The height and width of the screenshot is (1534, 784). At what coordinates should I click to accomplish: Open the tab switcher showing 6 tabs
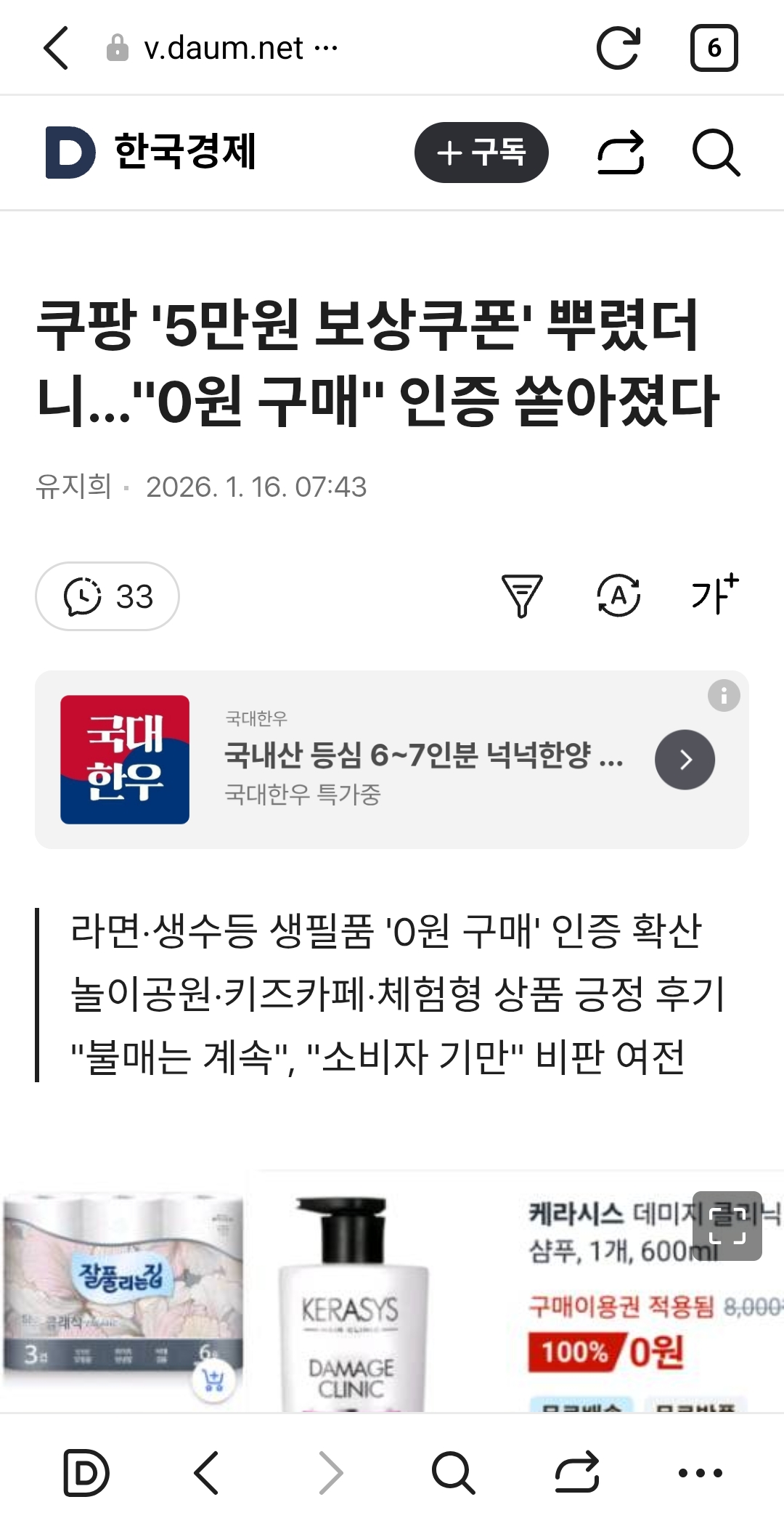tap(714, 49)
